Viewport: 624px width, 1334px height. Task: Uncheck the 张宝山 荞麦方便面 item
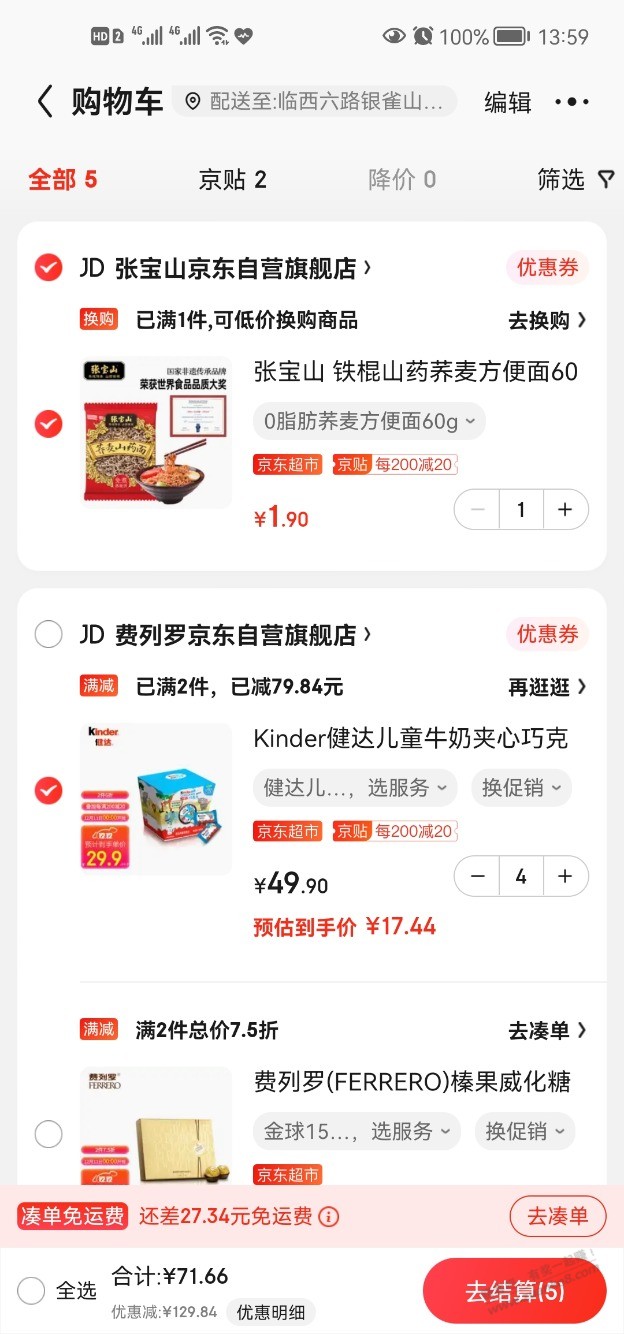[48, 424]
